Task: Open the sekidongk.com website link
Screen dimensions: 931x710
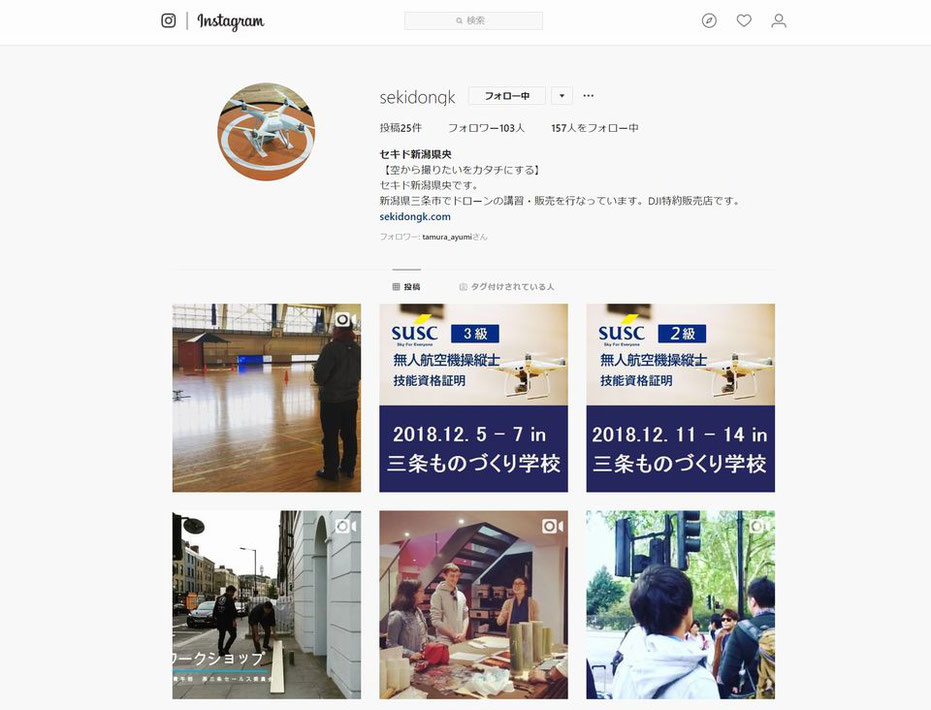Action: (415, 216)
